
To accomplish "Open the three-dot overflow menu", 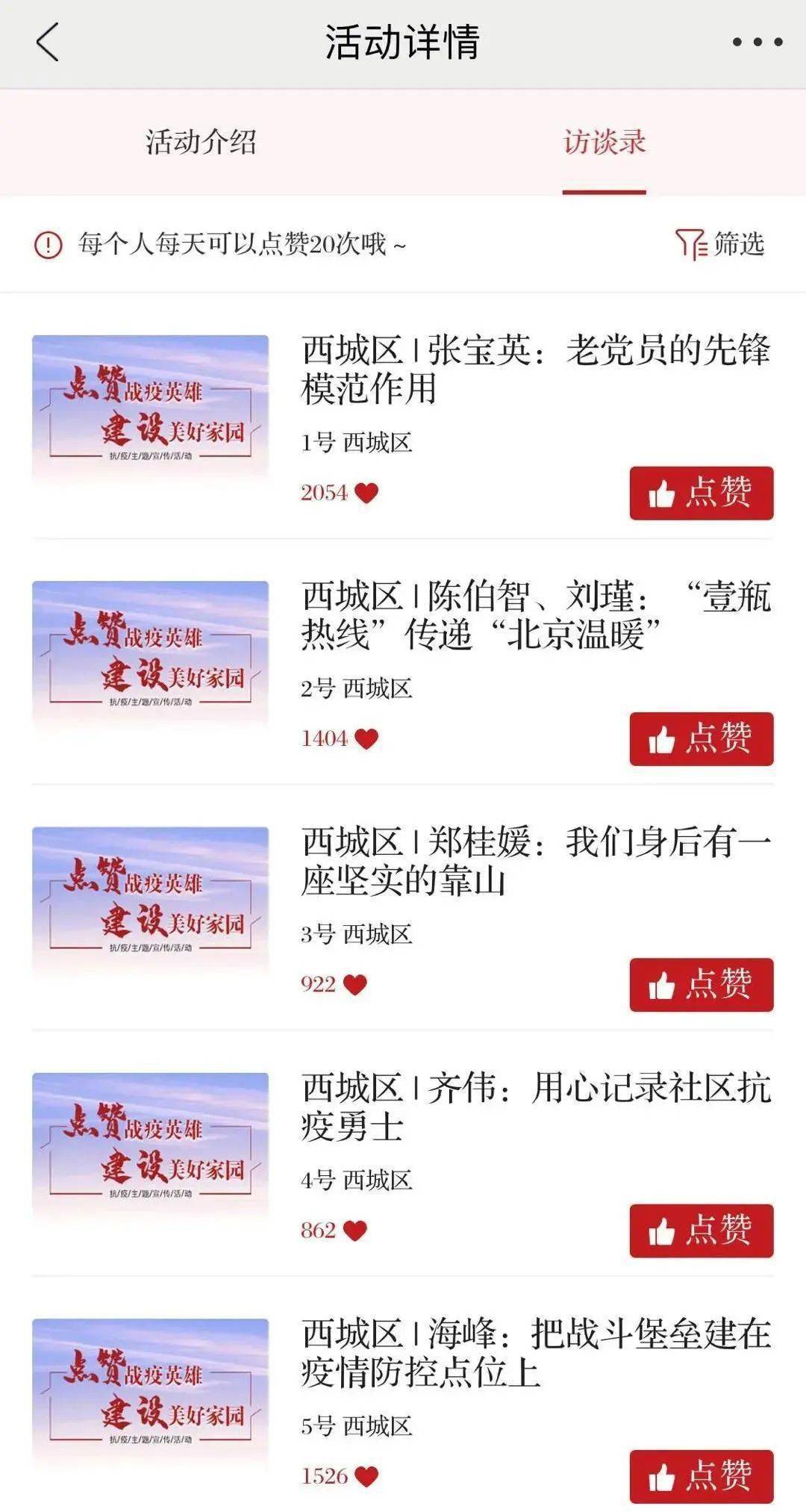I will point(757,43).
